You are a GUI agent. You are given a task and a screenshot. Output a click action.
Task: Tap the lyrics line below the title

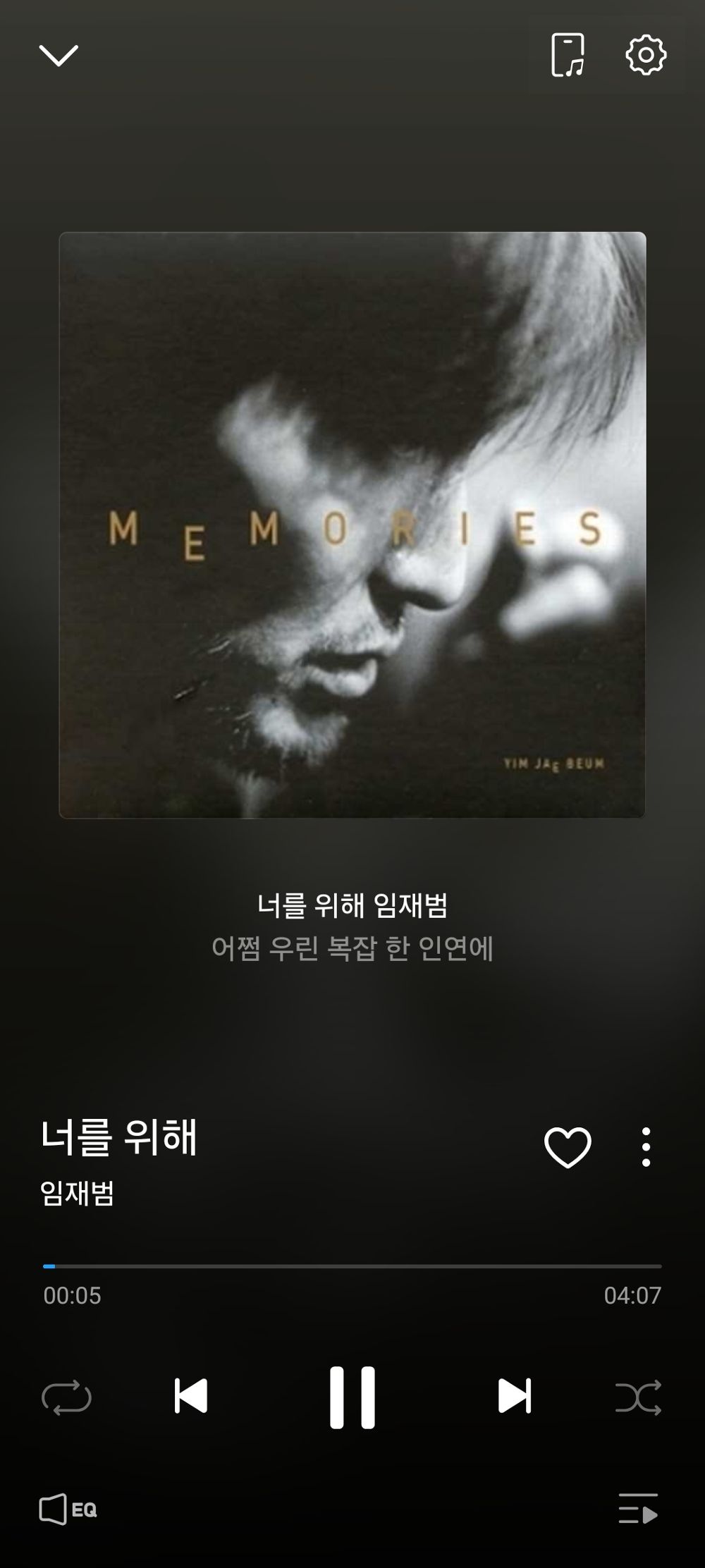point(352,948)
